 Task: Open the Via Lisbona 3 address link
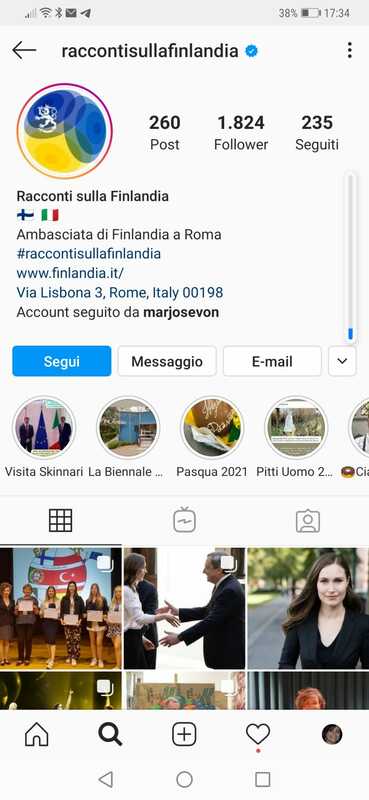click(x=120, y=292)
